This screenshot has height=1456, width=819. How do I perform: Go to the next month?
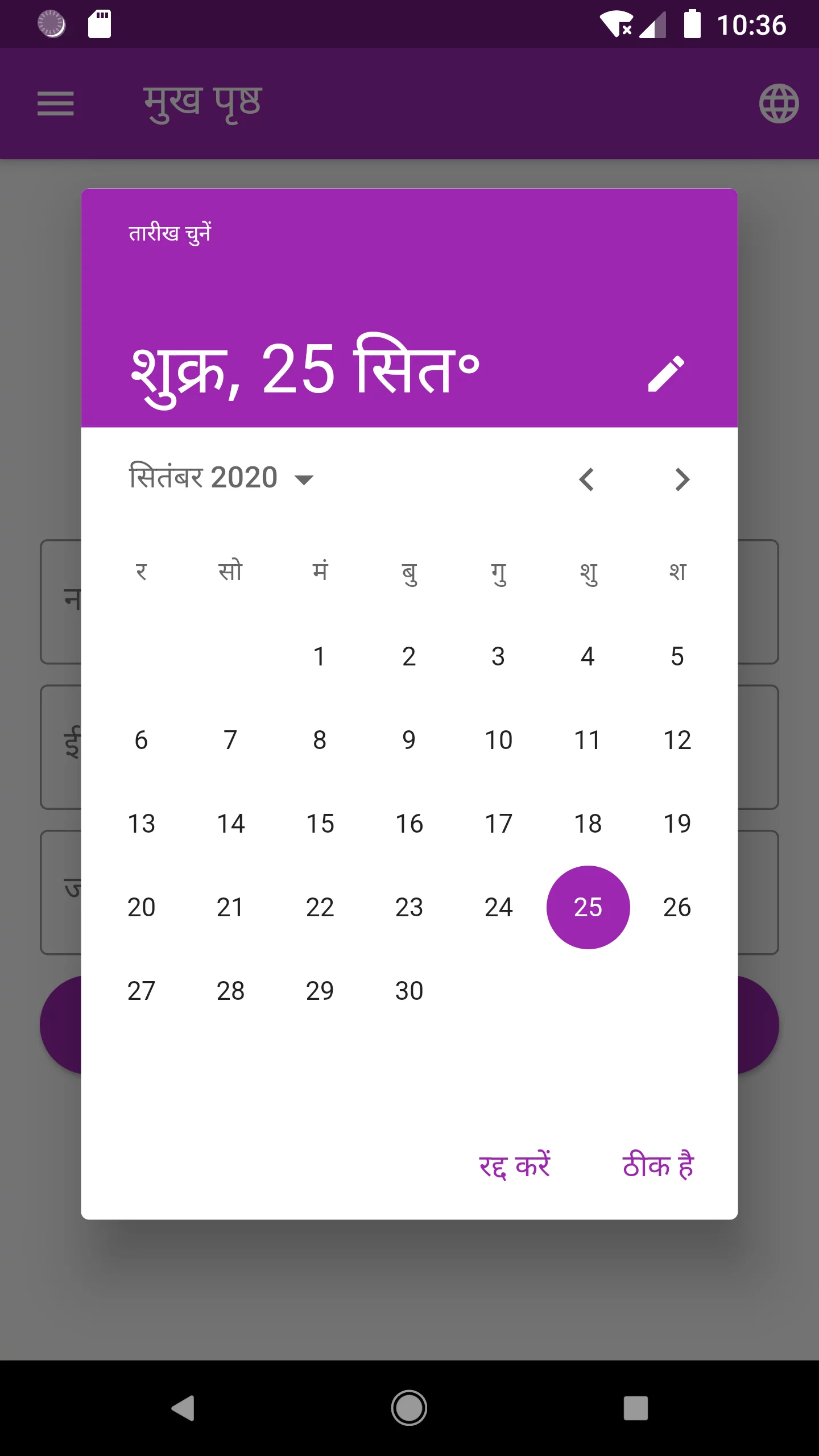[x=682, y=479]
